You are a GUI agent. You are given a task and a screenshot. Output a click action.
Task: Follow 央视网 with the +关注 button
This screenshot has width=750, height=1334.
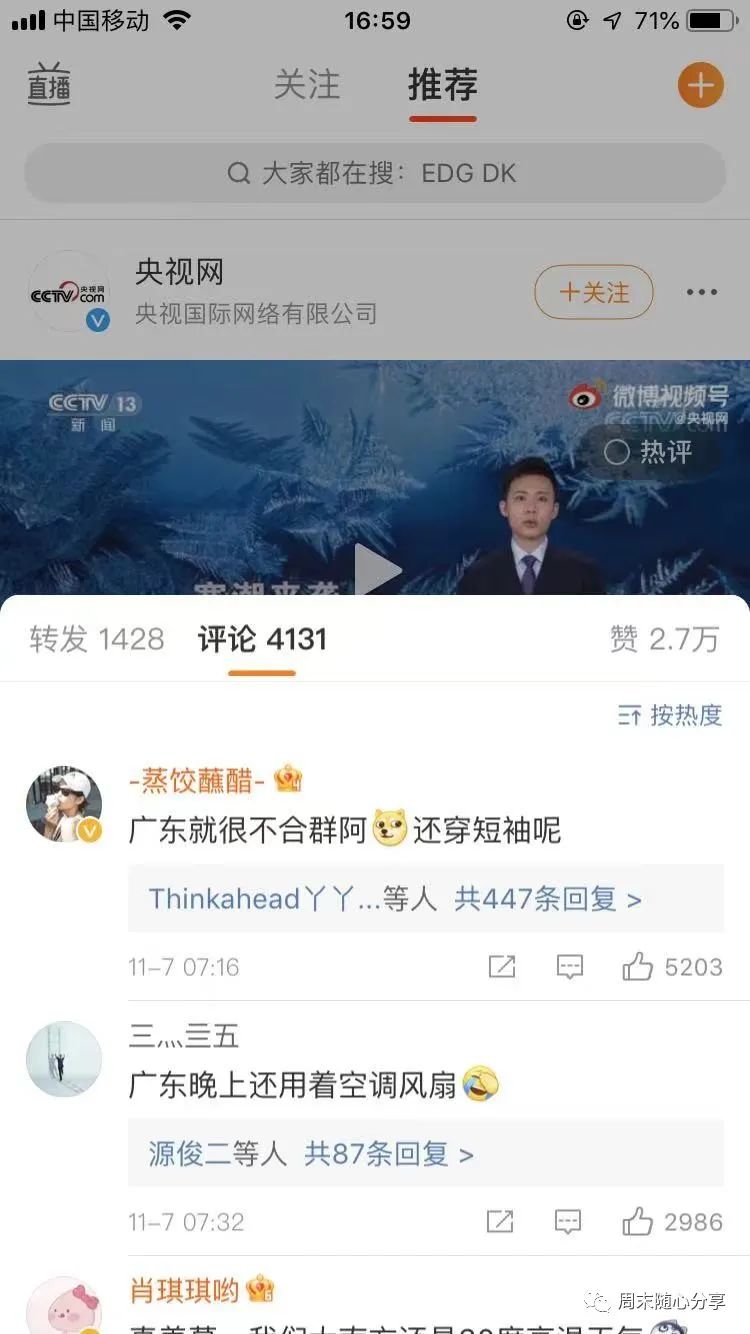[x=594, y=293]
